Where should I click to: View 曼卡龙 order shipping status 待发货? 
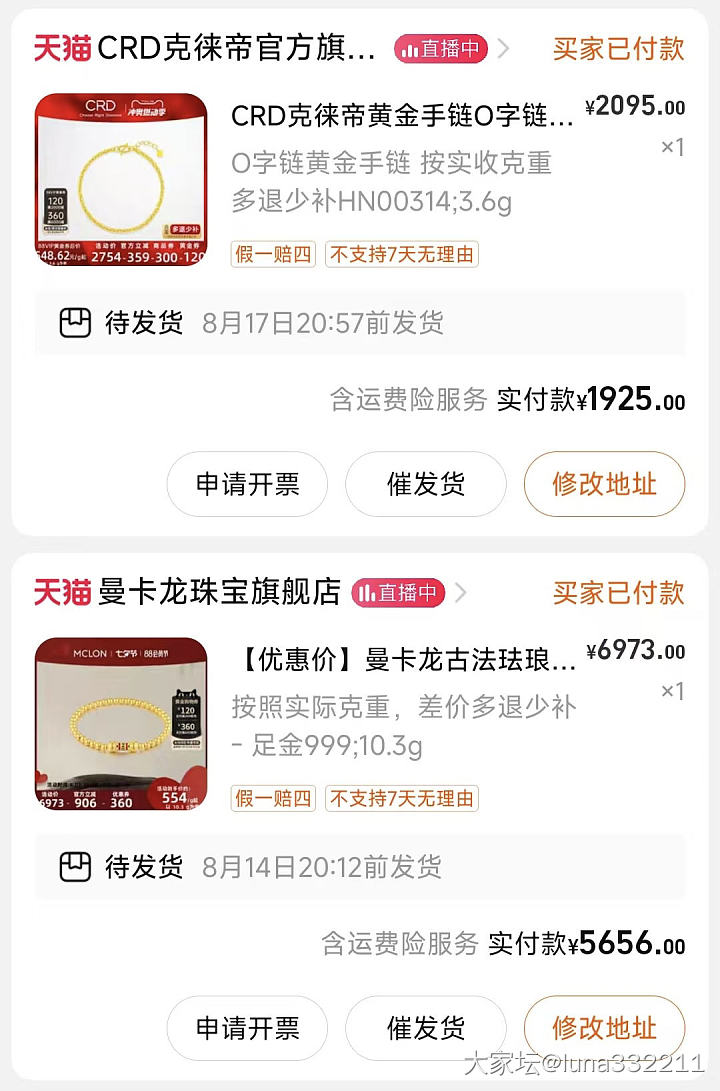click(x=143, y=867)
